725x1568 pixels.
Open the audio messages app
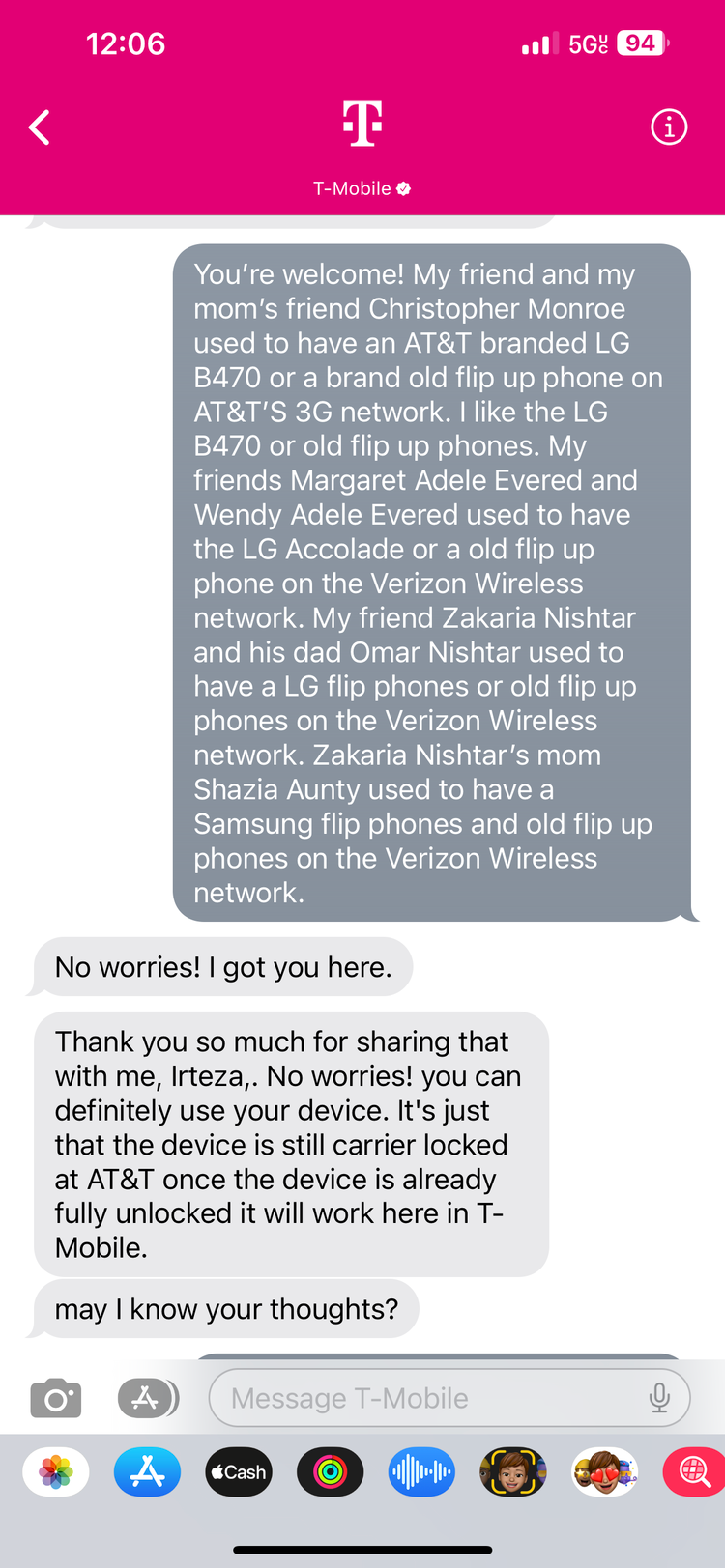tap(421, 1472)
